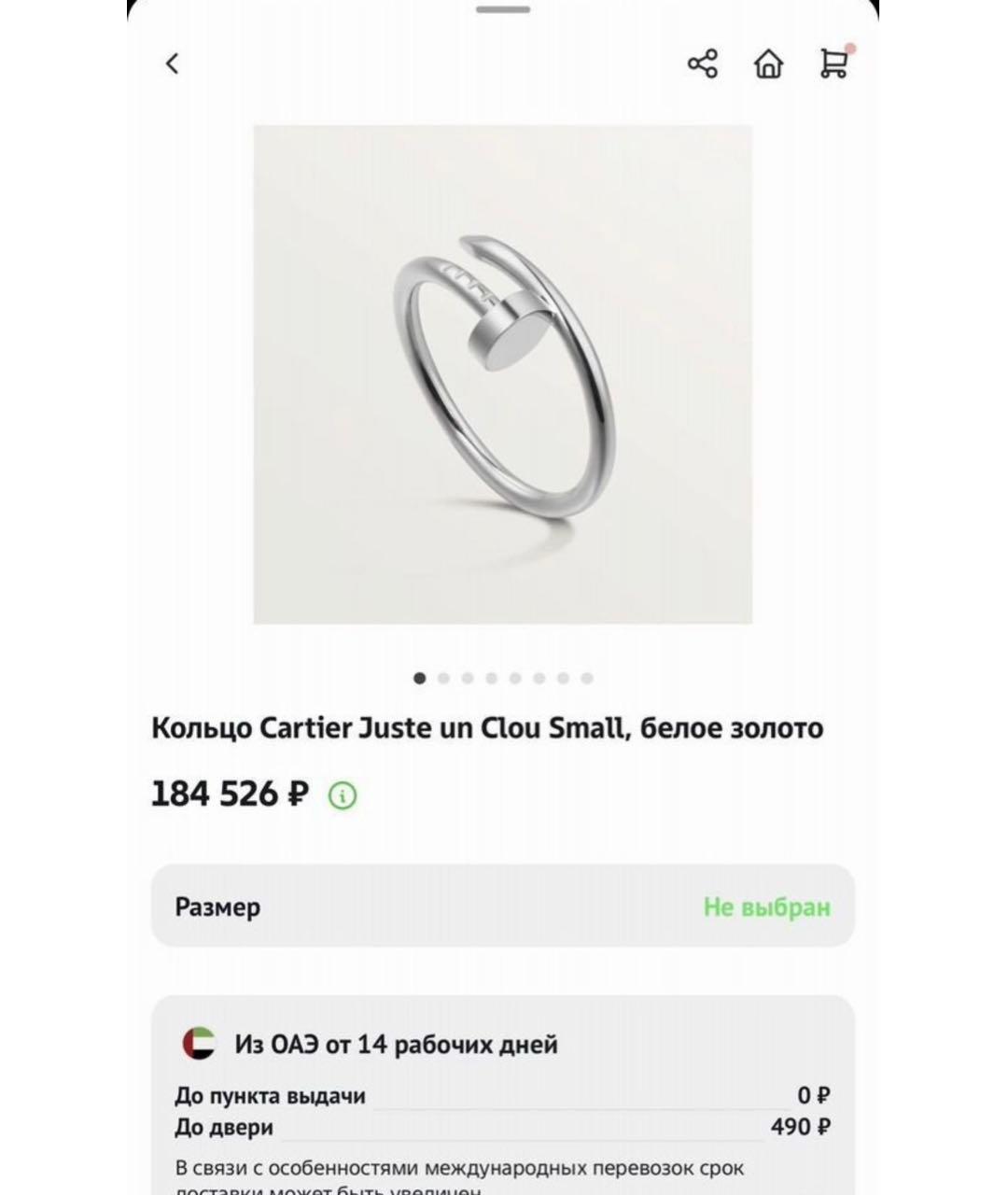Open the share icon

coord(704,63)
